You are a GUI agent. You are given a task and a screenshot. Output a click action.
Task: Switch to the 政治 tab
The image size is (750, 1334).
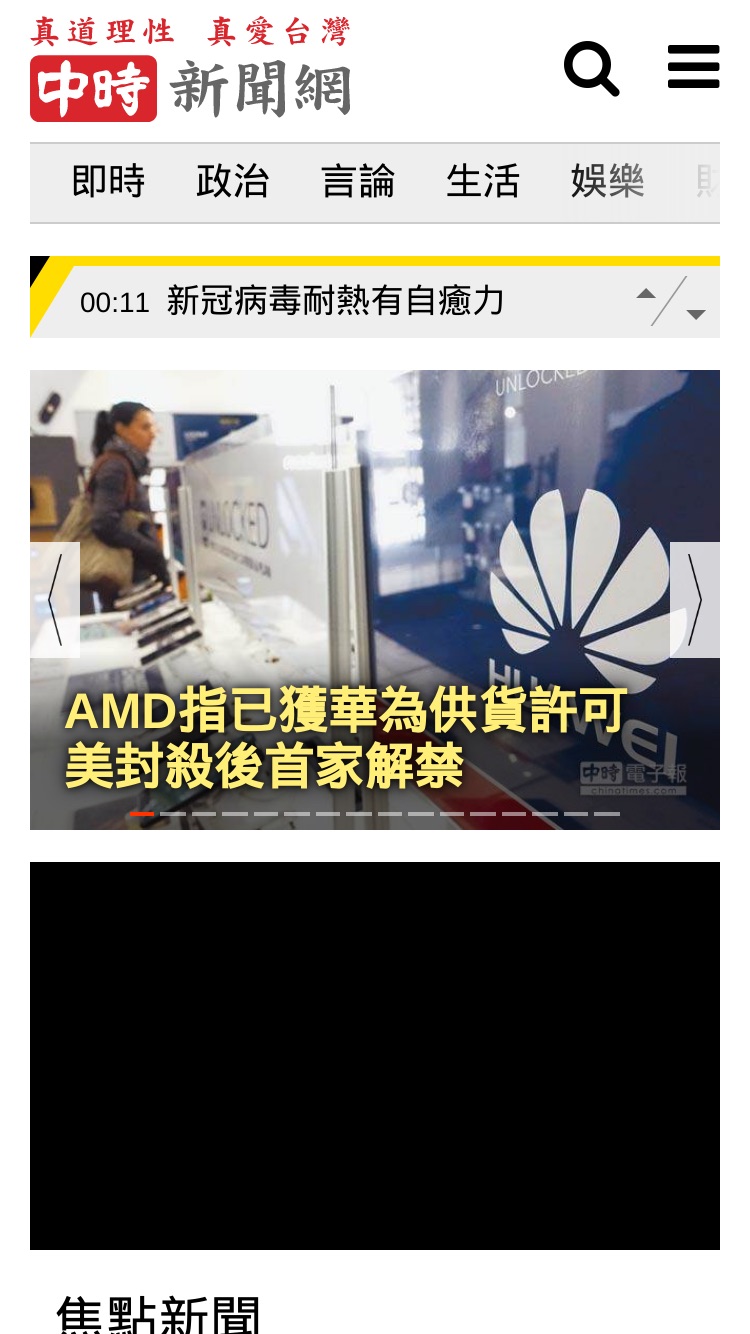tap(233, 182)
